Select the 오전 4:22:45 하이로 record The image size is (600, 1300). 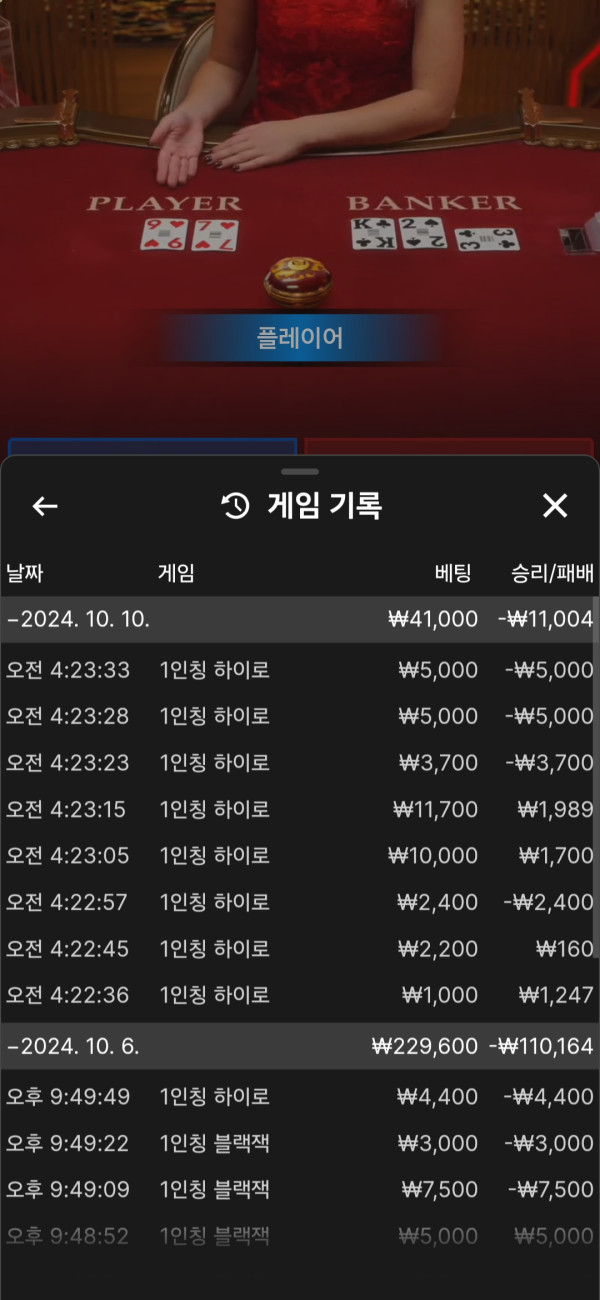(x=298, y=949)
